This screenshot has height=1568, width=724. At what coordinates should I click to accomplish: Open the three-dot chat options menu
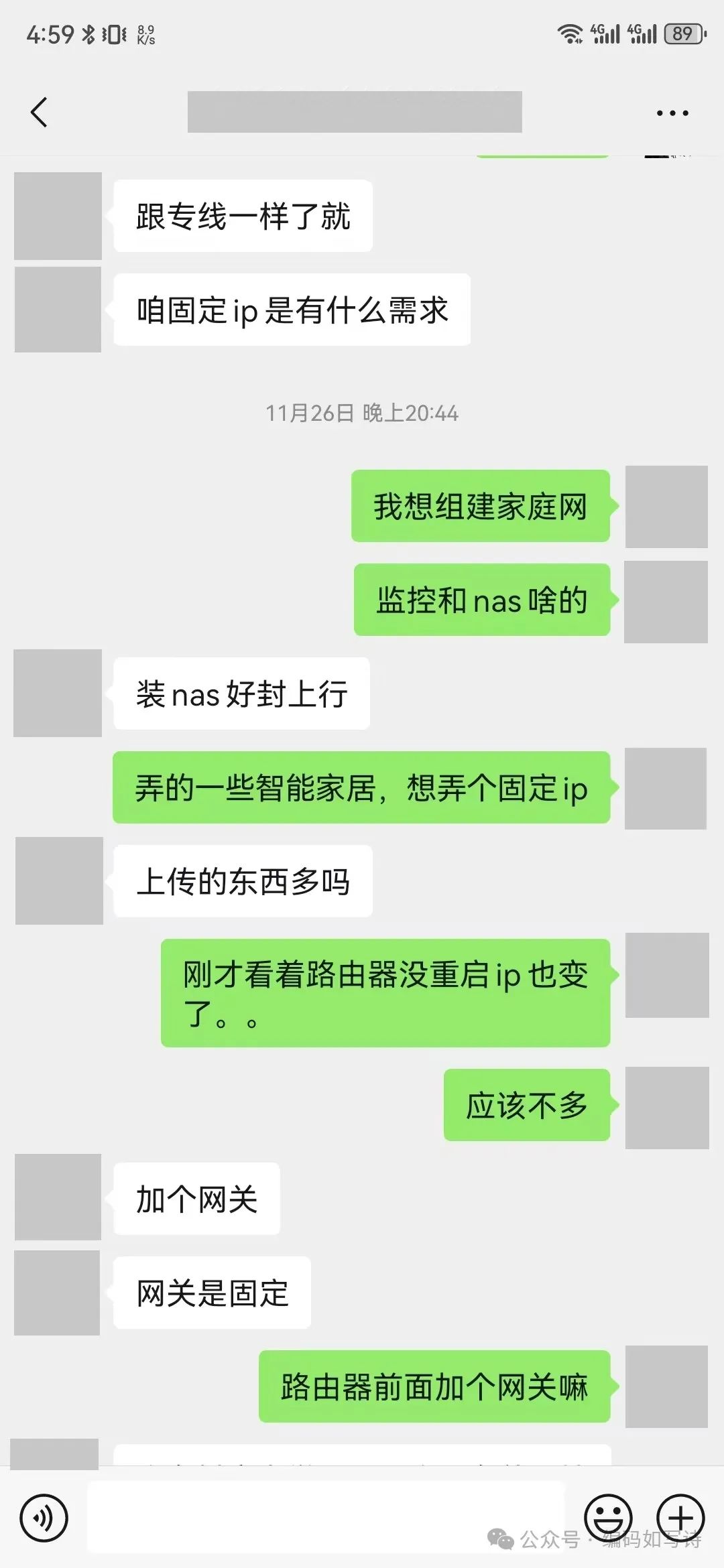[672, 113]
